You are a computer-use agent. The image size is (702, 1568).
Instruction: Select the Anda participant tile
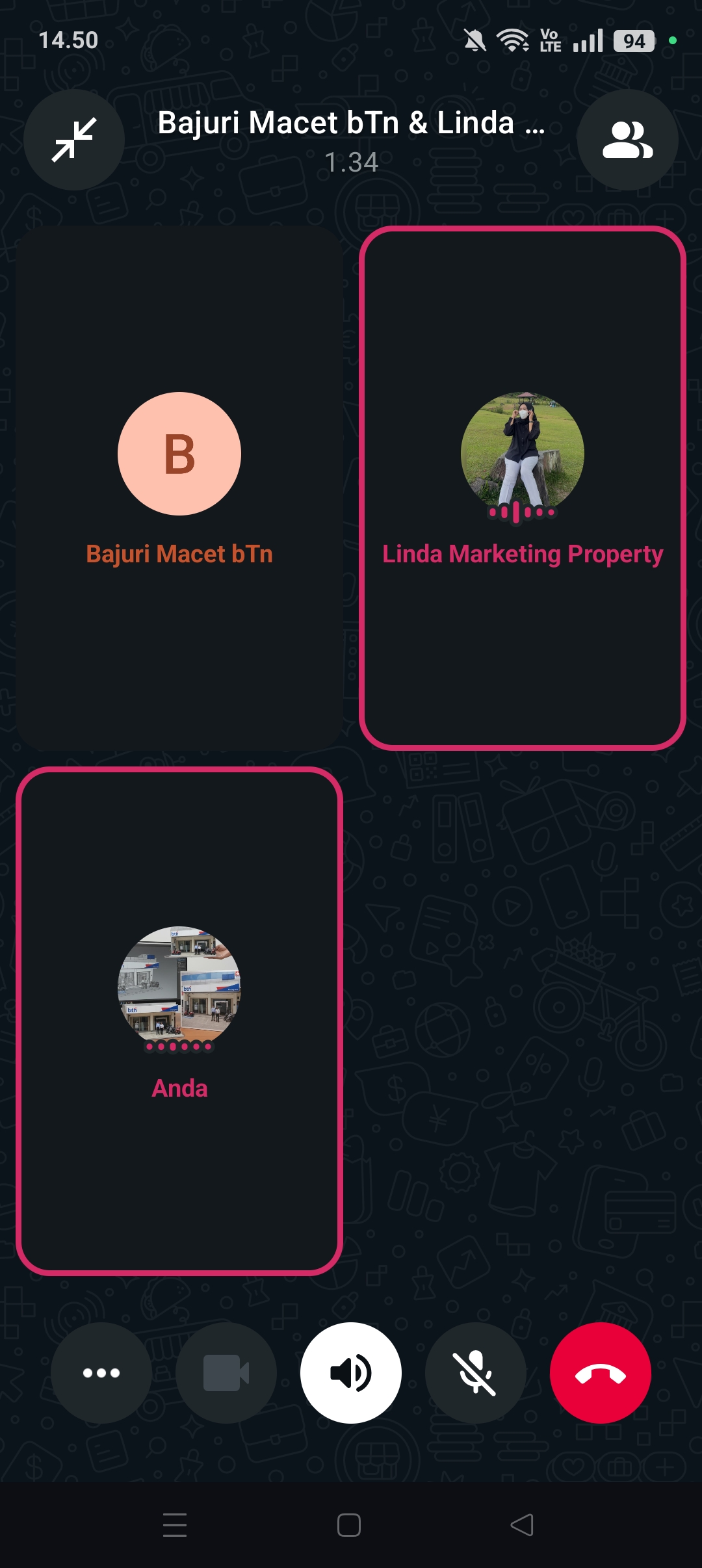(x=179, y=1021)
